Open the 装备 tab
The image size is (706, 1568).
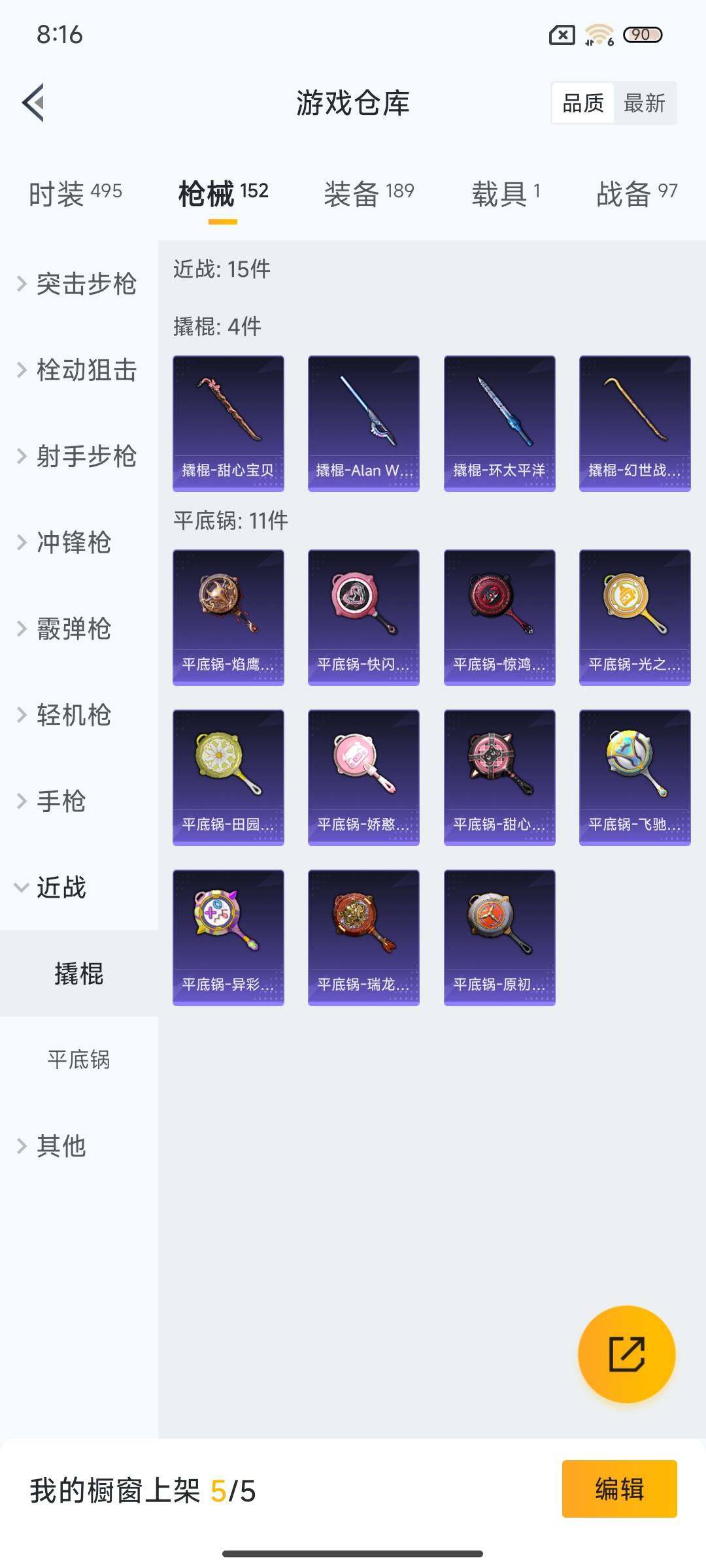(369, 193)
